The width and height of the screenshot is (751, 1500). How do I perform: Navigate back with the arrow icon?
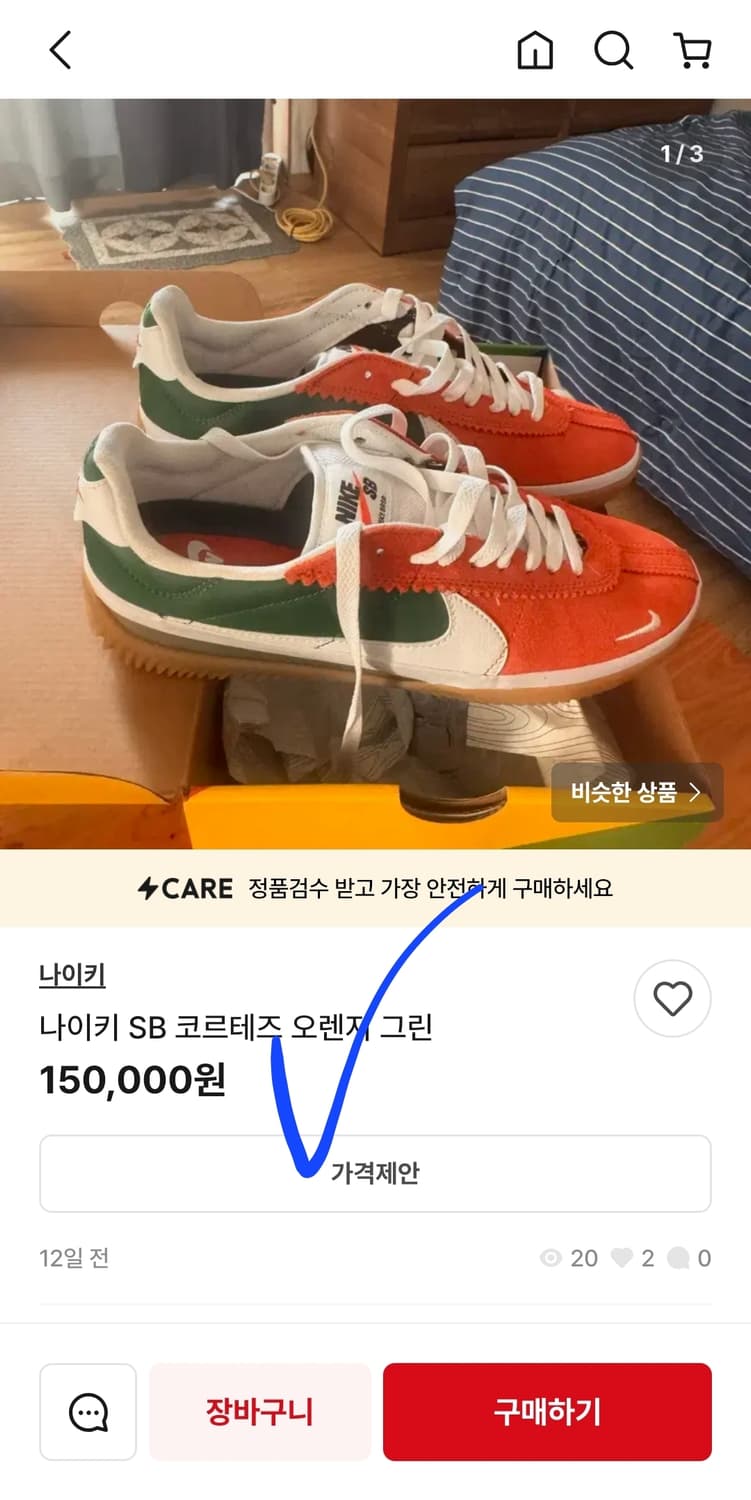(60, 51)
